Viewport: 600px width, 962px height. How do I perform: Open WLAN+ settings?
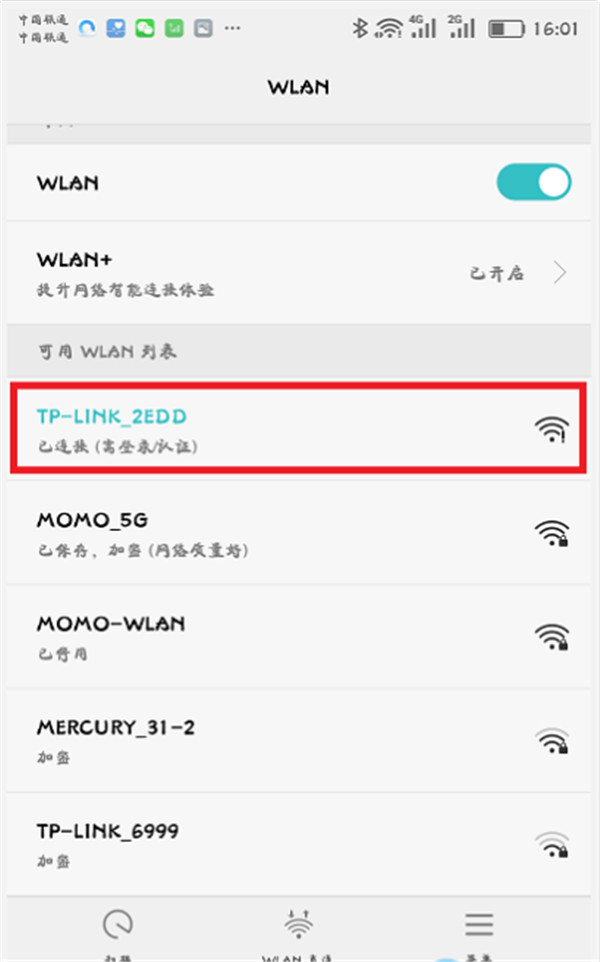pos(300,273)
